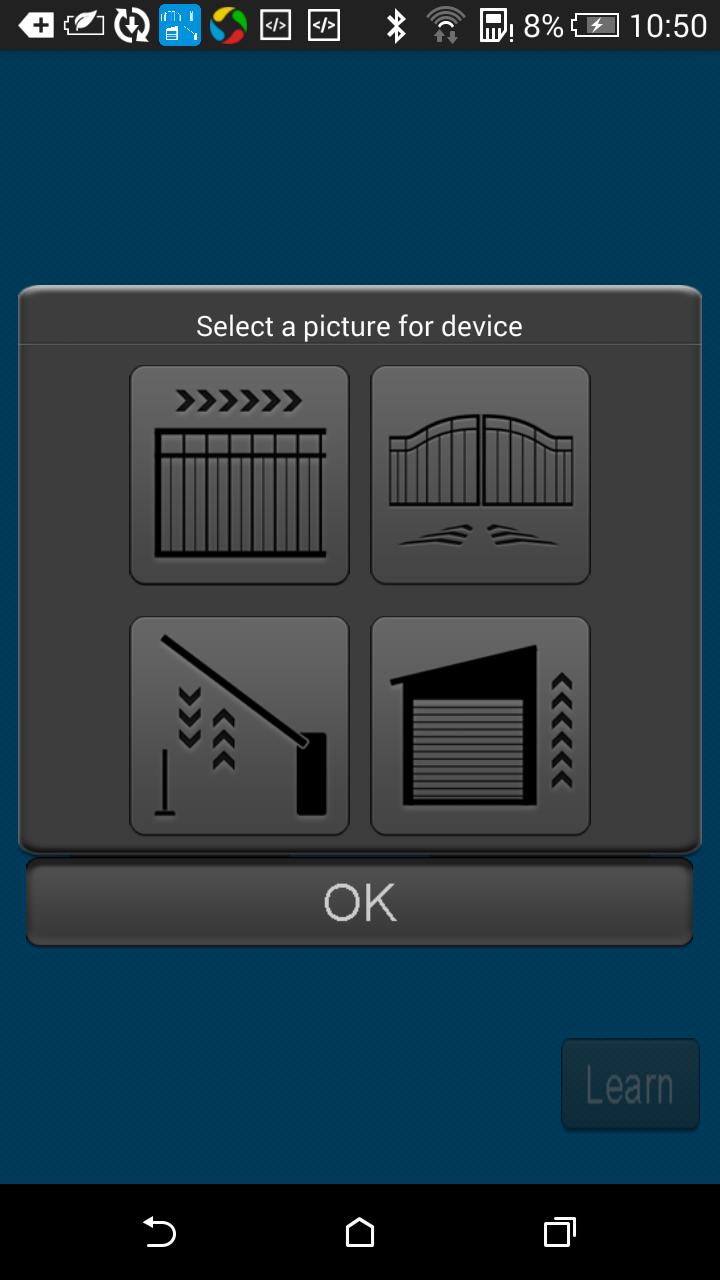
Task: Confirm picture selection with OK
Action: coord(360,902)
